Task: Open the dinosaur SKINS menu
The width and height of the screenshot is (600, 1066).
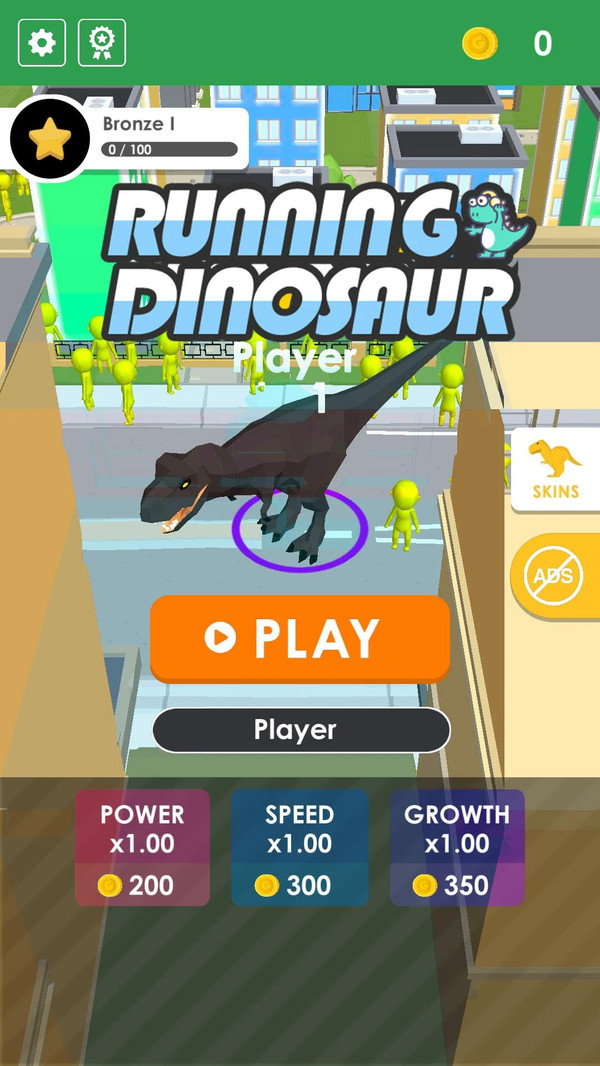Action: click(556, 469)
